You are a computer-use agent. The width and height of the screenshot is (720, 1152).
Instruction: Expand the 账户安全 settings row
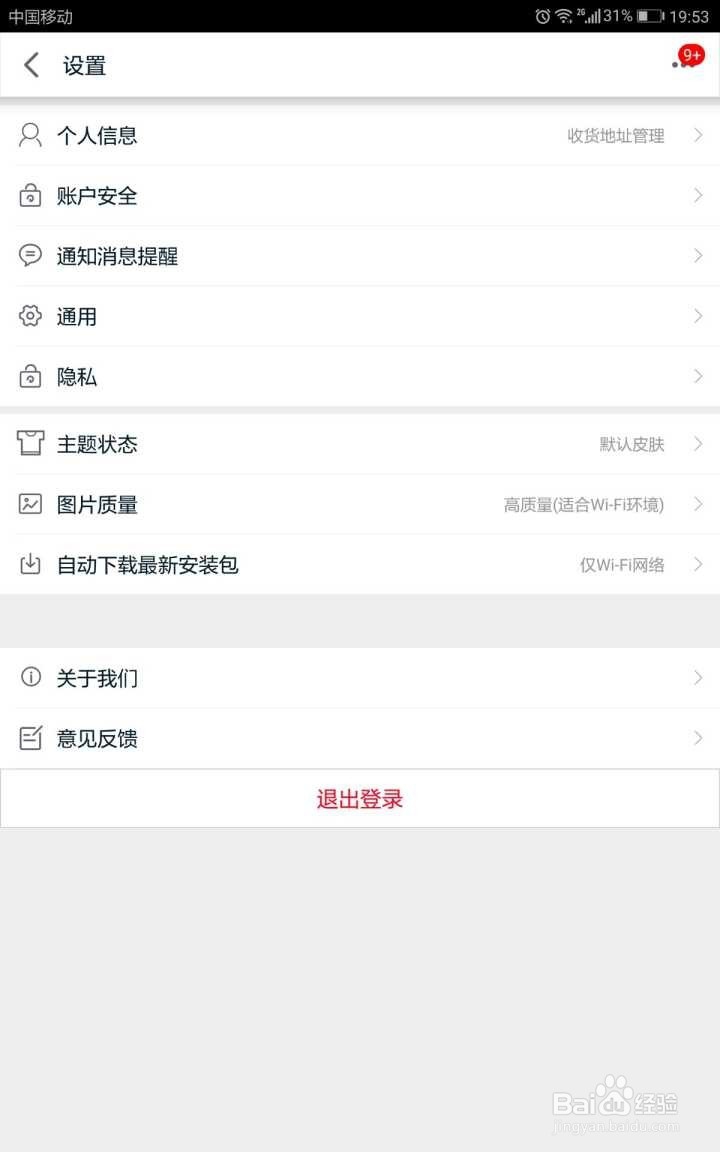tap(360, 195)
